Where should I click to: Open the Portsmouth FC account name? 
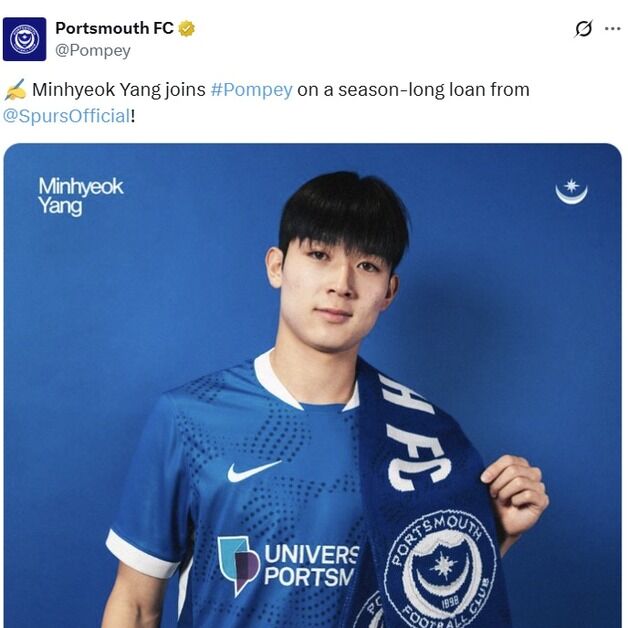(114, 28)
